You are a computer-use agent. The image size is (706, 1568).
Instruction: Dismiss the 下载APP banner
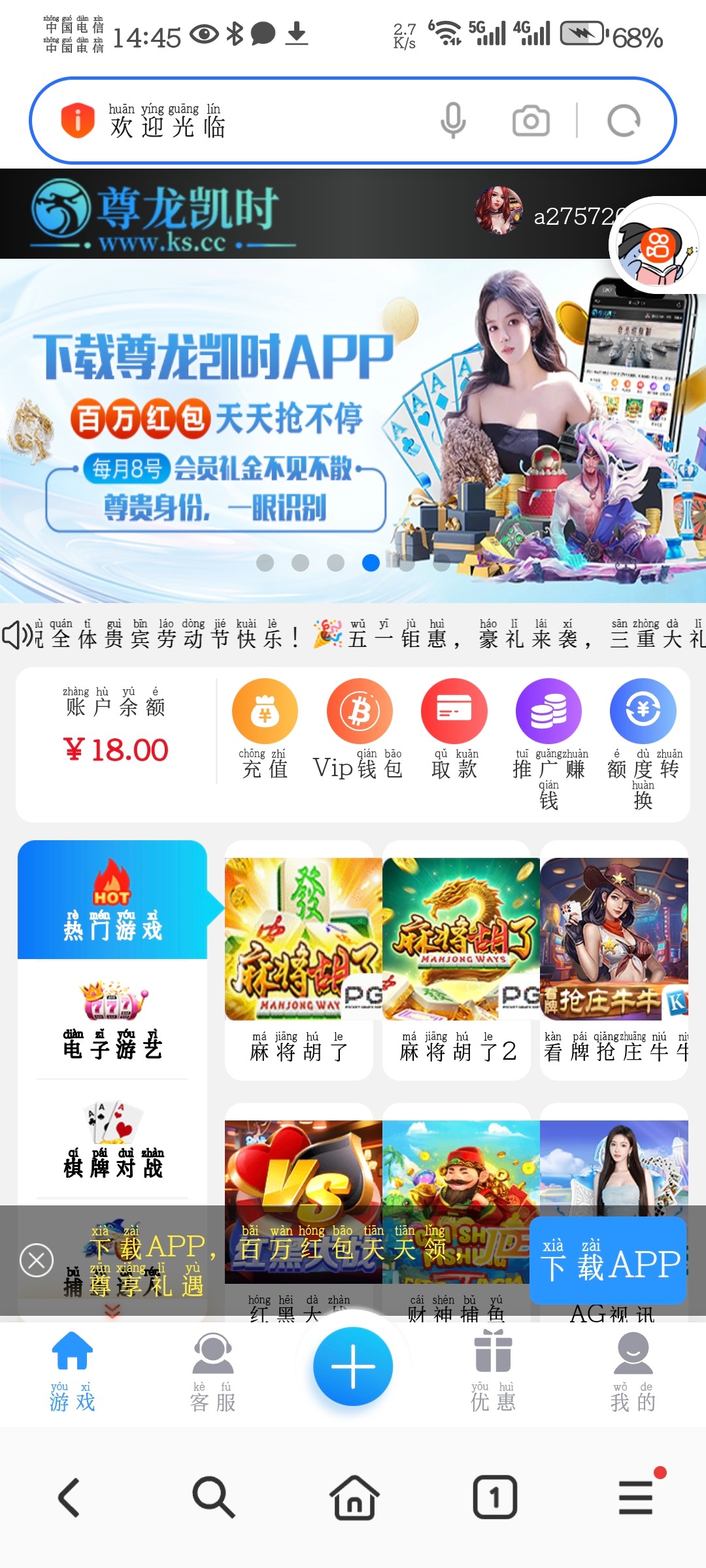pyautogui.click(x=37, y=1260)
